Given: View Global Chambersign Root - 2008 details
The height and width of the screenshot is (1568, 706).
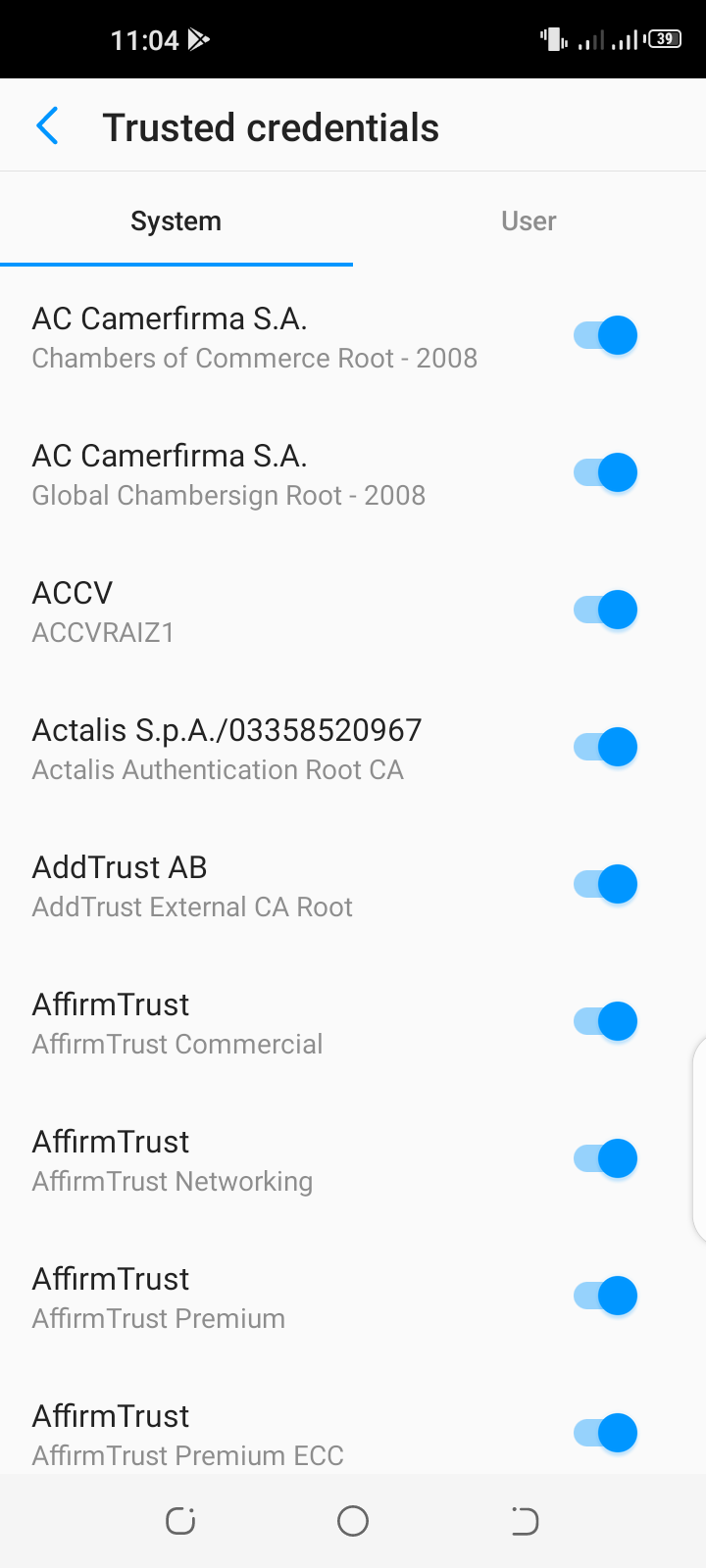Looking at the screenshot, I should (x=228, y=475).
